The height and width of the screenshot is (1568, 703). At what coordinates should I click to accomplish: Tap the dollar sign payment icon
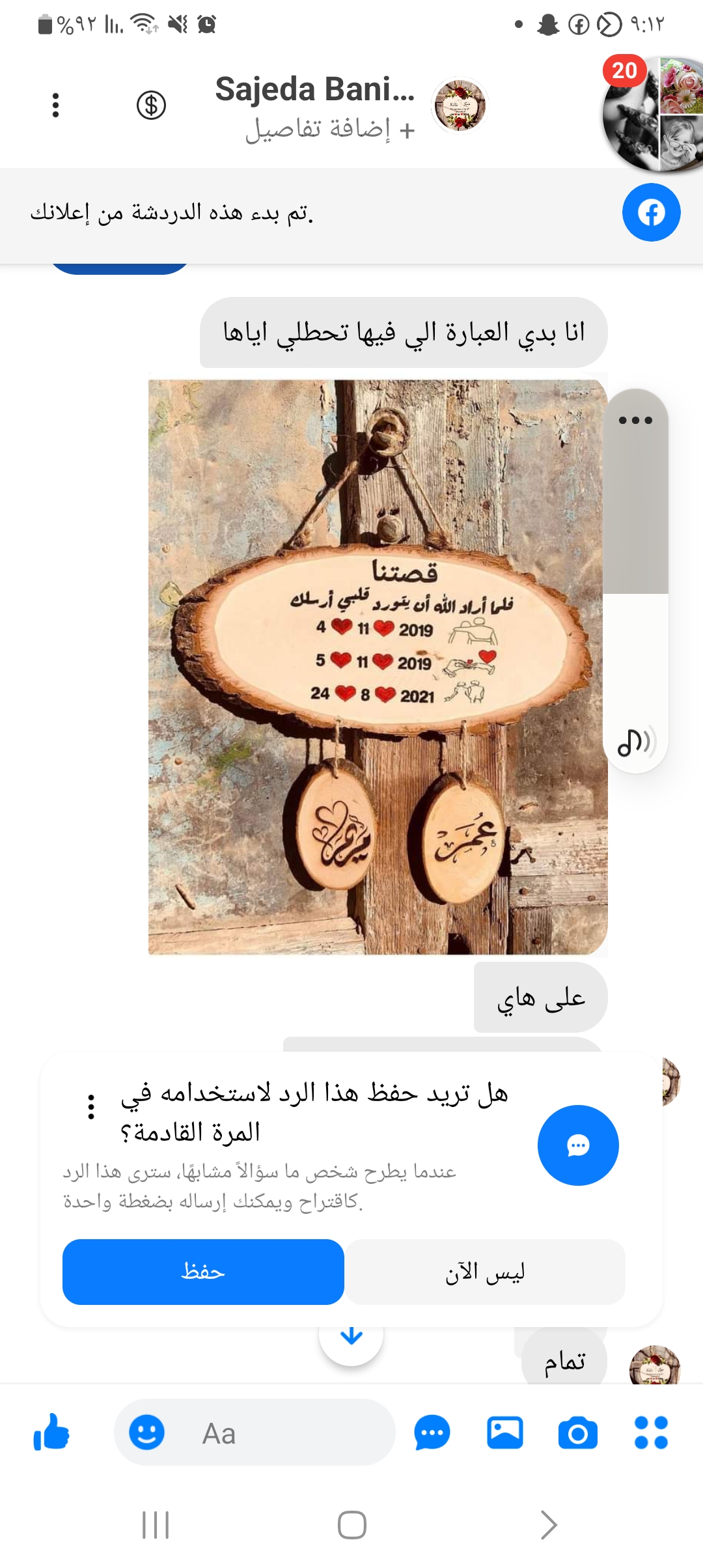pyautogui.click(x=151, y=105)
